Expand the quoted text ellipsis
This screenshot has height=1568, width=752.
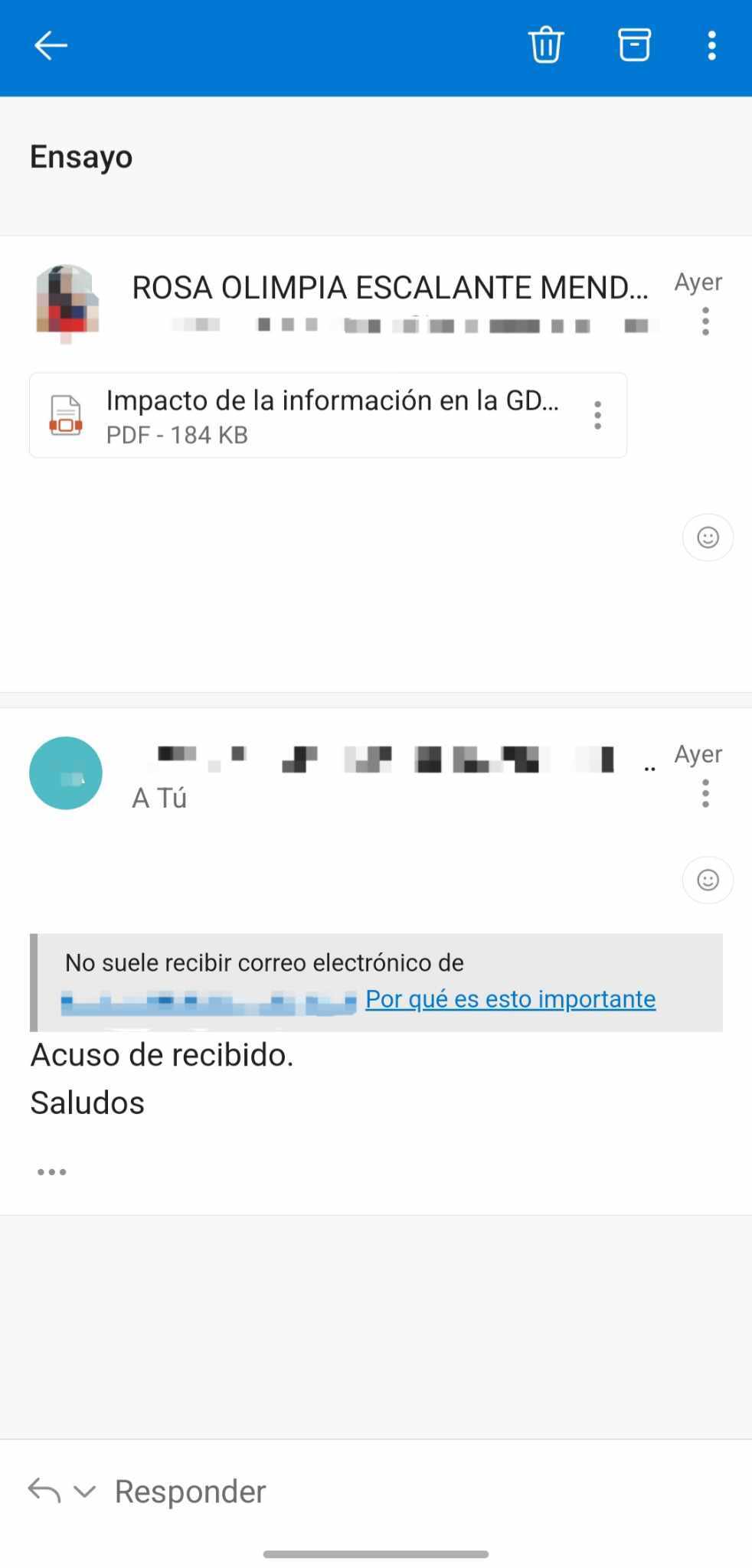click(x=52, y=1171)
